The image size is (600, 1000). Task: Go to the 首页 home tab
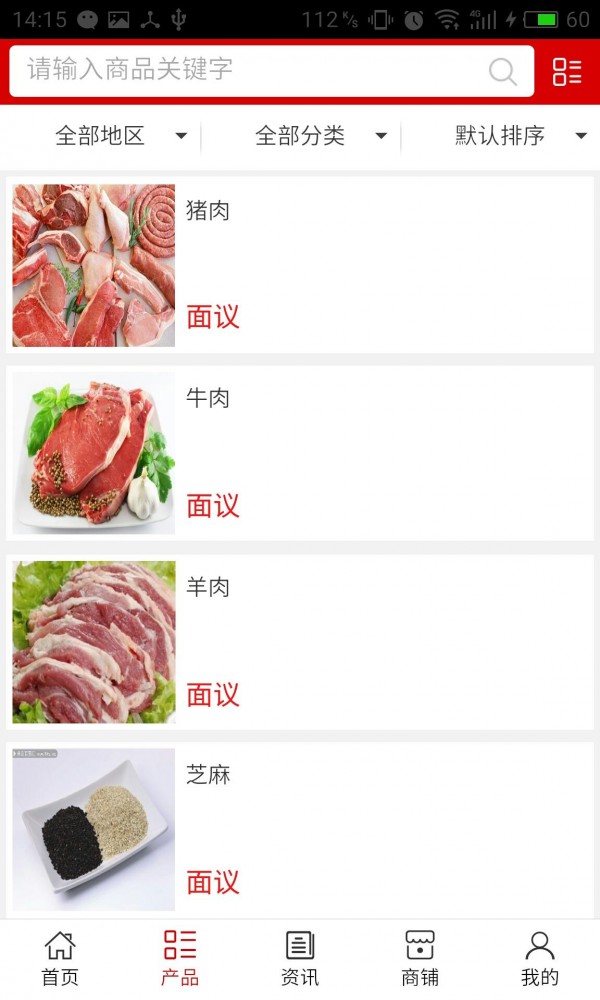coord(60,958)
